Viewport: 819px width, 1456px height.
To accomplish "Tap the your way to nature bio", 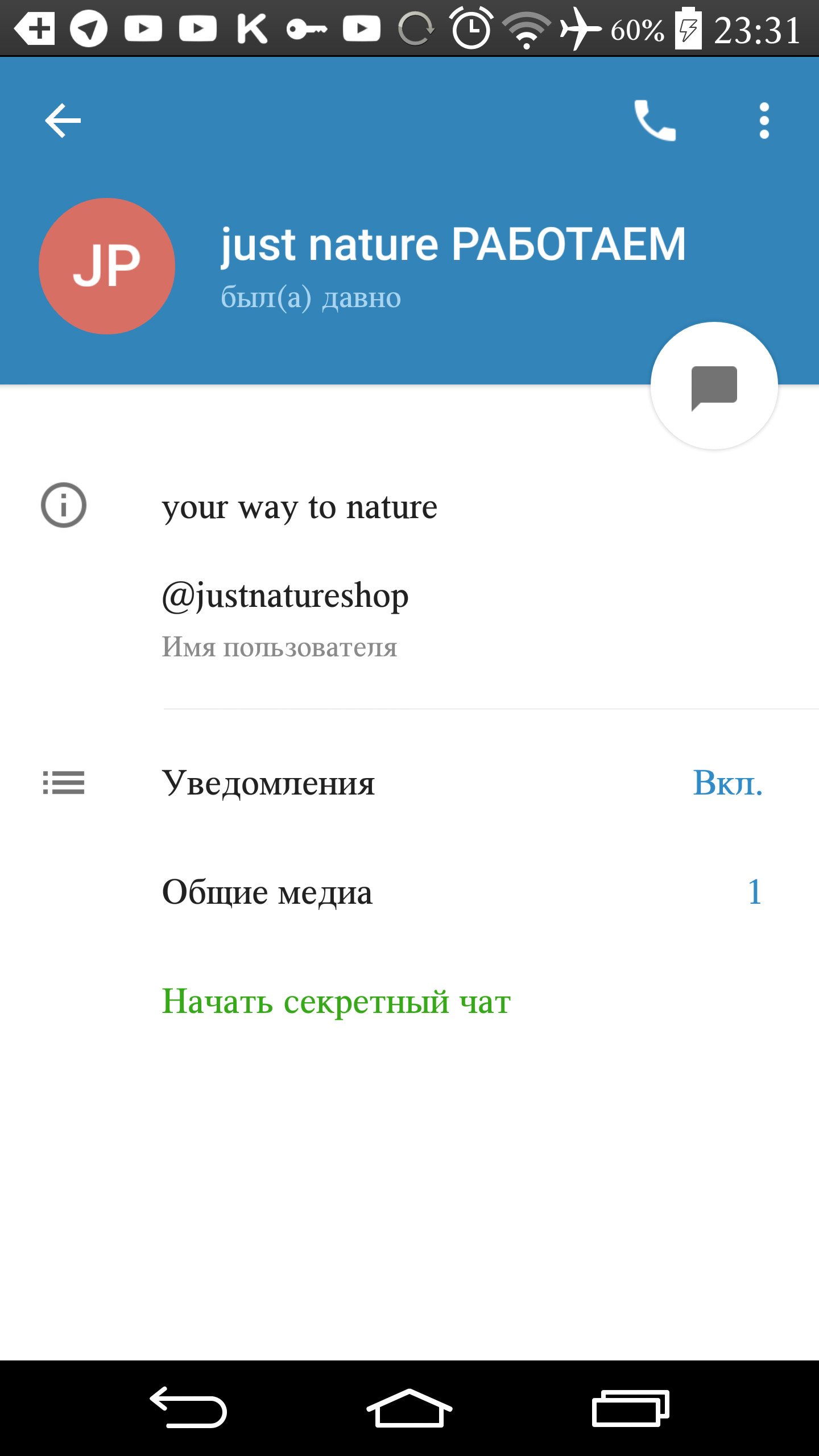I will [300, 507].
